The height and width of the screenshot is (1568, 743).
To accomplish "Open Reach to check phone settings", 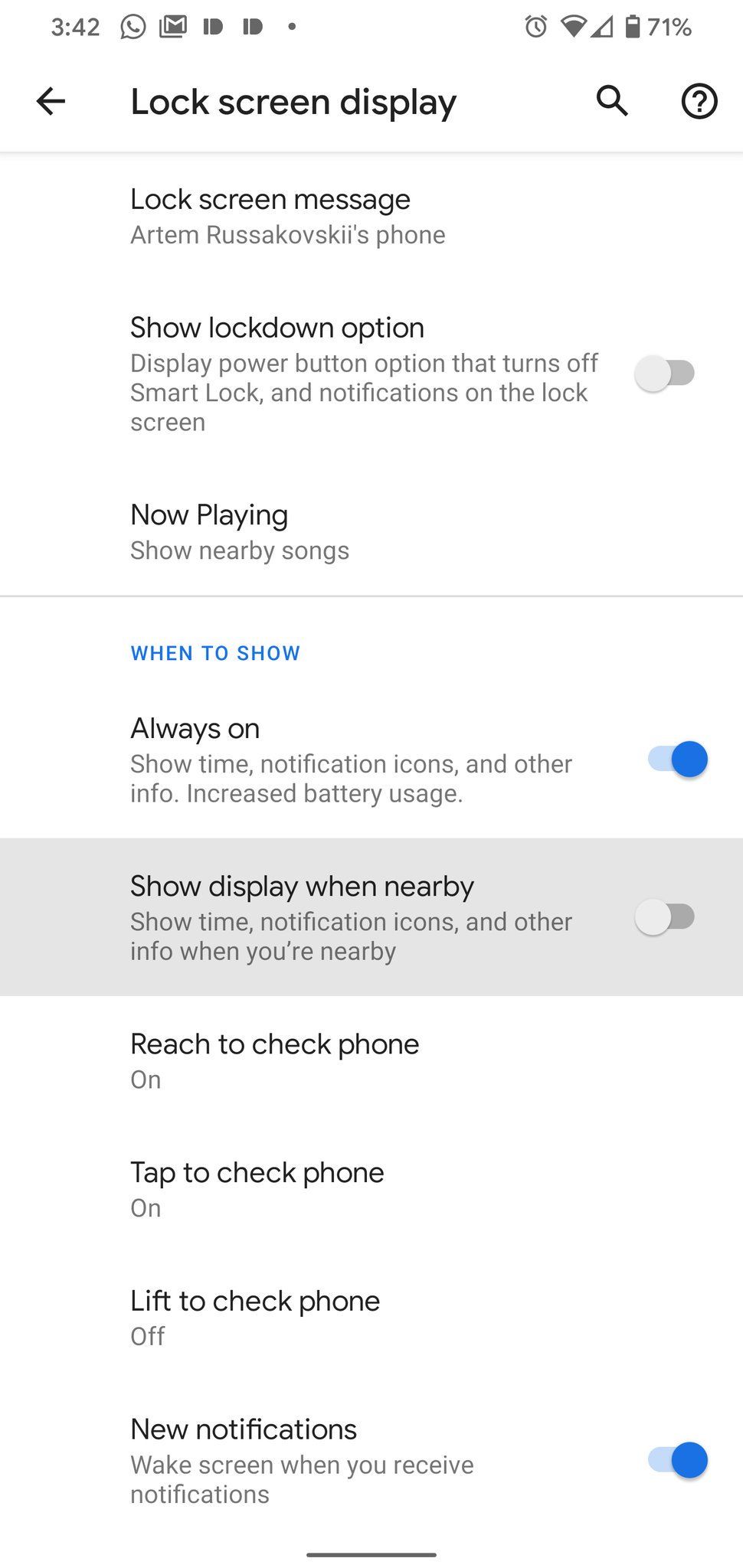I will click(306, 1059).
